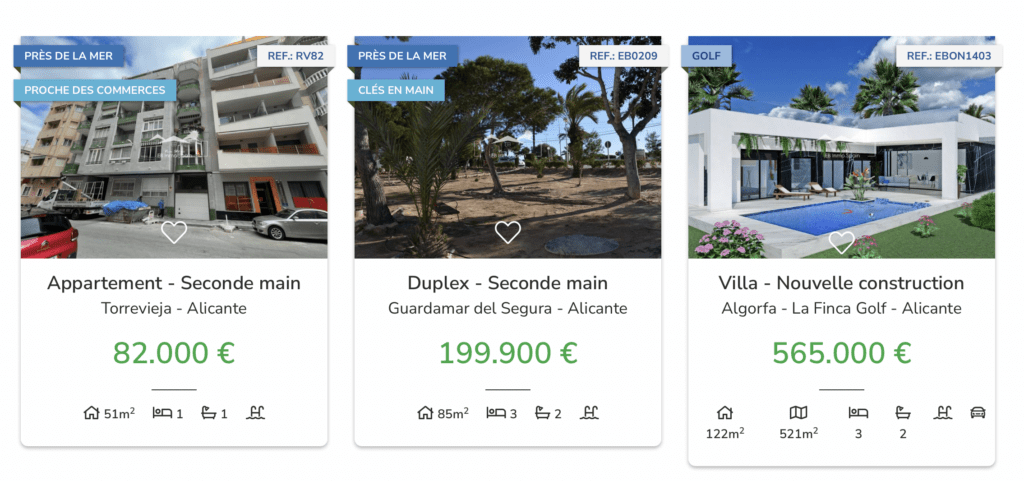This screenshot has height=481, width=1024.
Task: Open the Algorfa La Finca Golf villa card
Action: pyautogui.click(x=841, y=284)
